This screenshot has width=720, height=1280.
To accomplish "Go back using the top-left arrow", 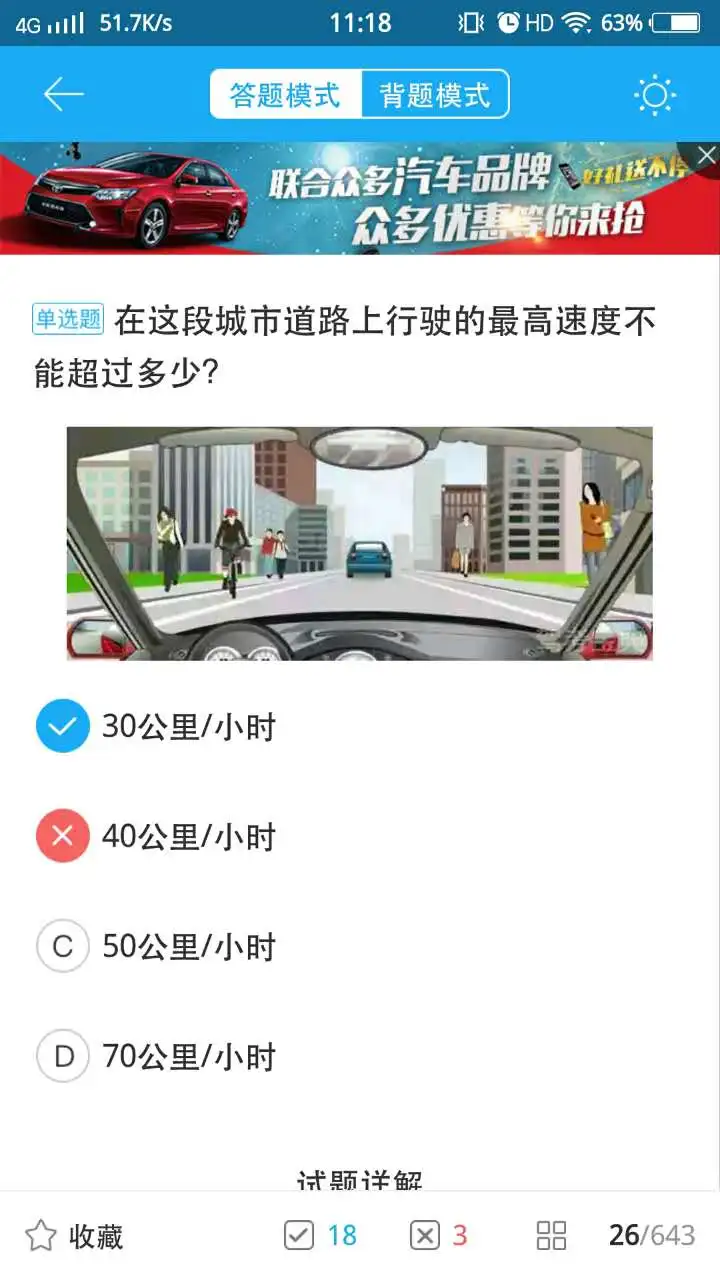I will click(x=63, y=95).
